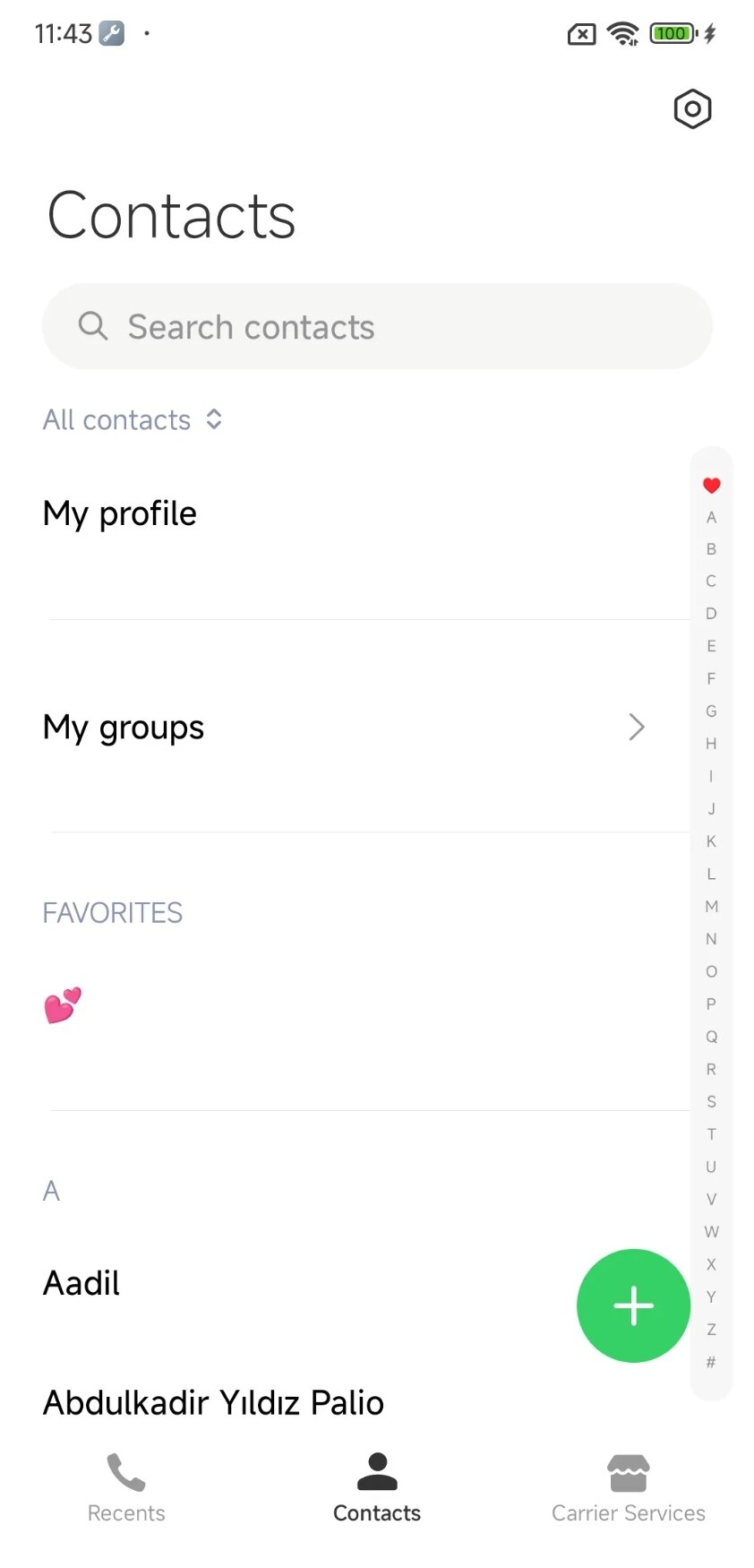This screenshot has height=1568, width=754.
Task: Jump to the # section in the index
Action: point(711,1362)
